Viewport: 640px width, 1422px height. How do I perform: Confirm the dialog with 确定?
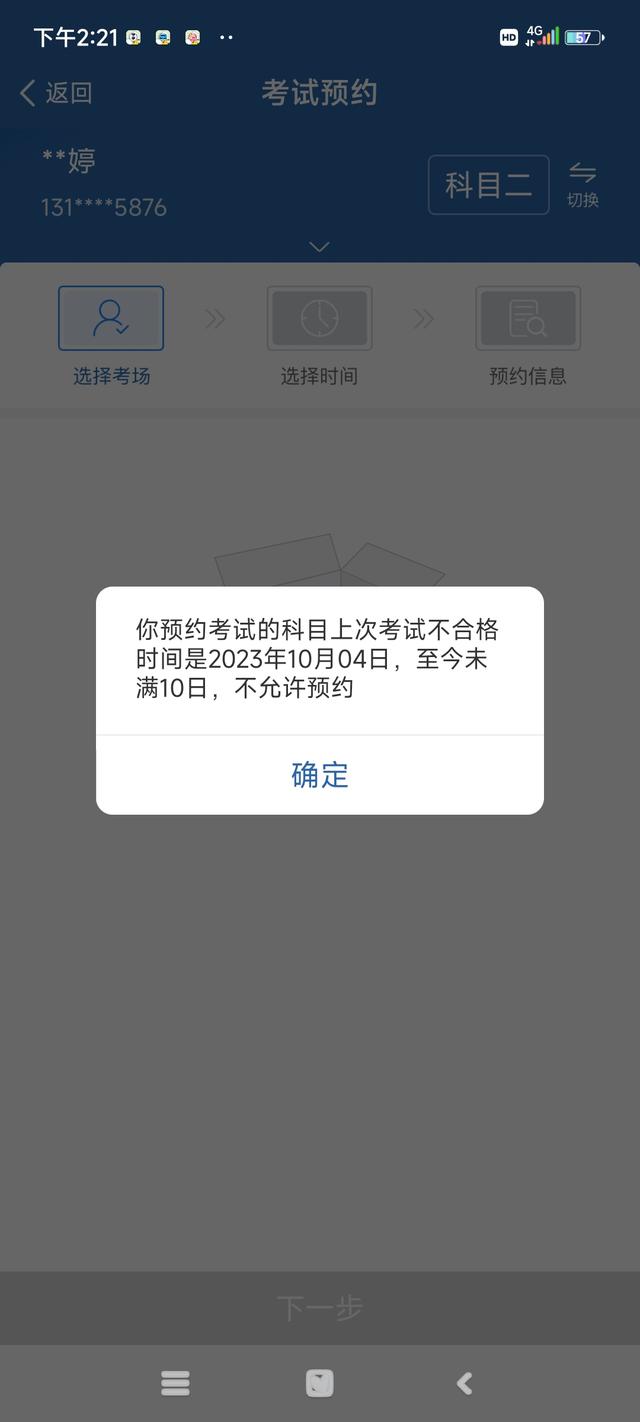pyautogui.click(x=320, y=775)
